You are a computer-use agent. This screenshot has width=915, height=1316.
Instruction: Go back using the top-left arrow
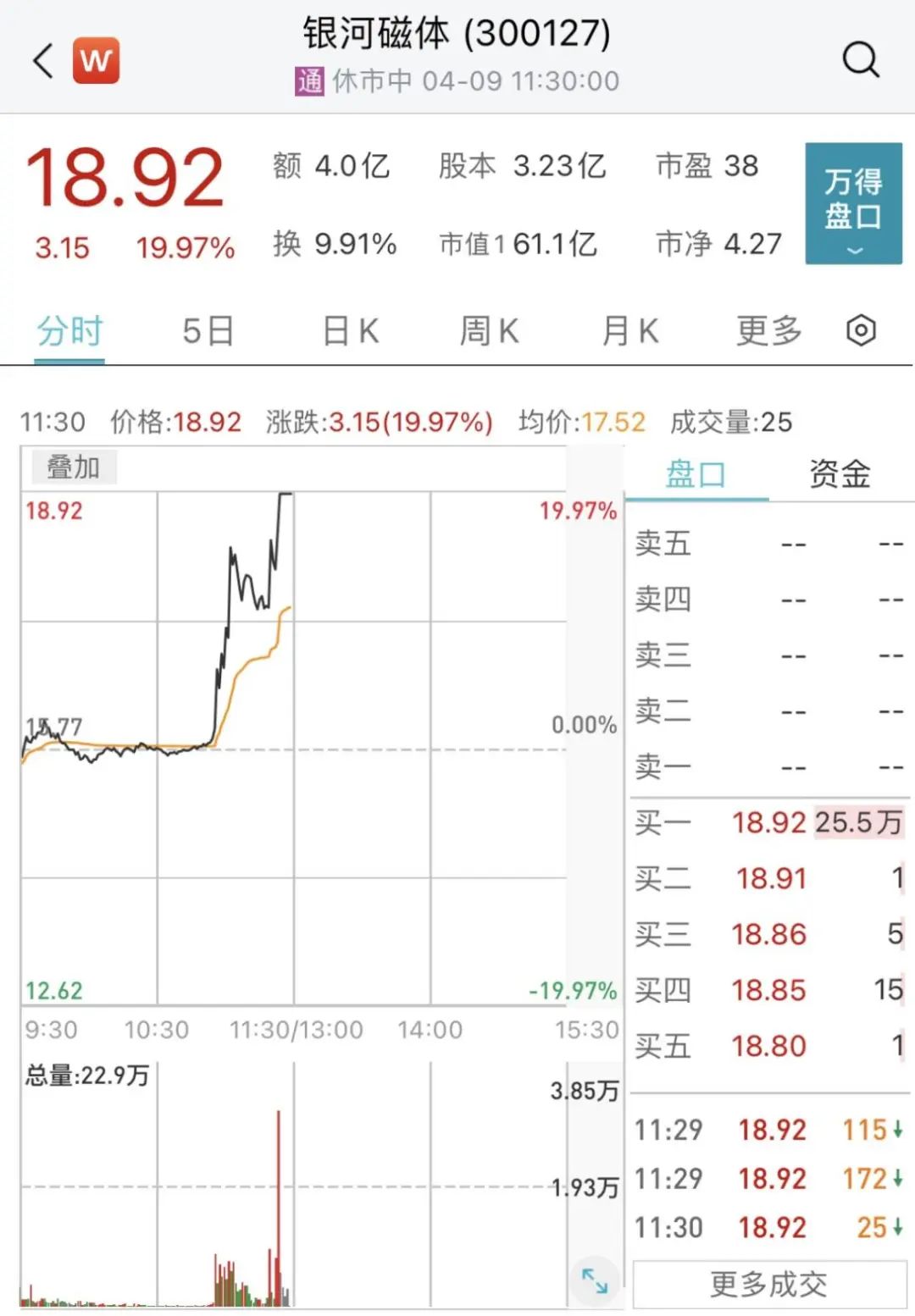coord(44,61)
